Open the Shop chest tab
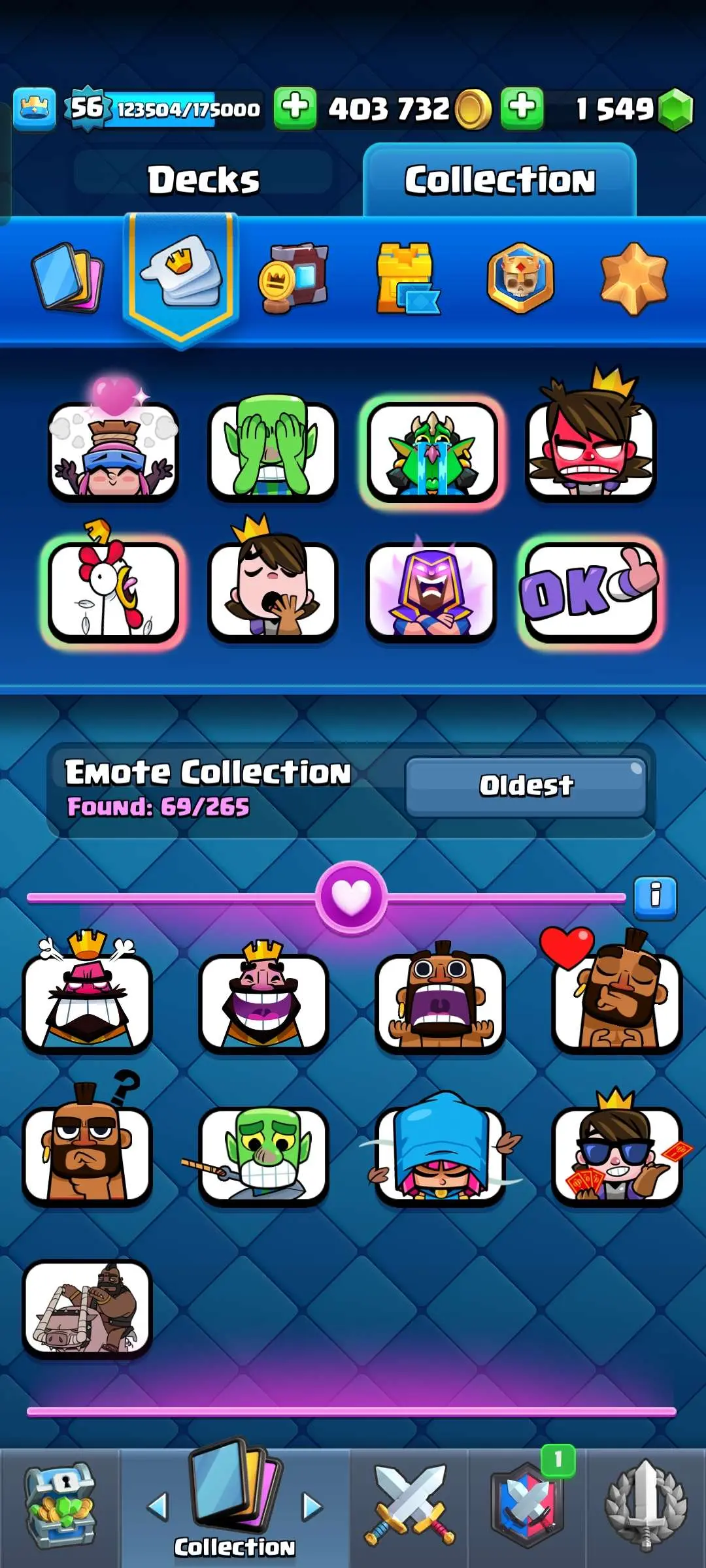The width and height of the screenshot is (706, 1568). pyautogui.click(x=59, y=1506)
